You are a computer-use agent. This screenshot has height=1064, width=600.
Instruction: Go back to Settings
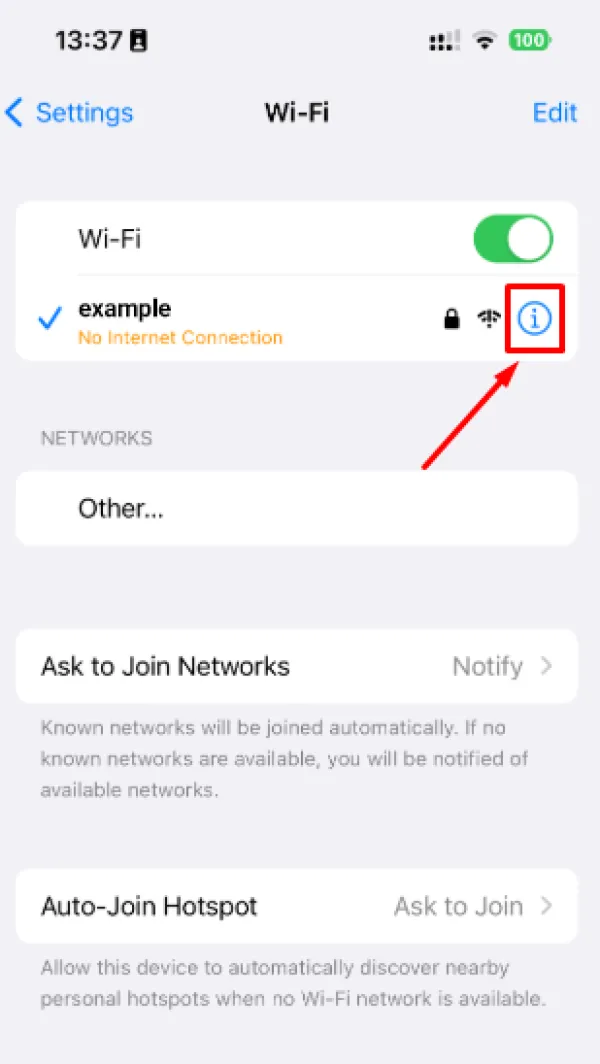click(70, 113)
